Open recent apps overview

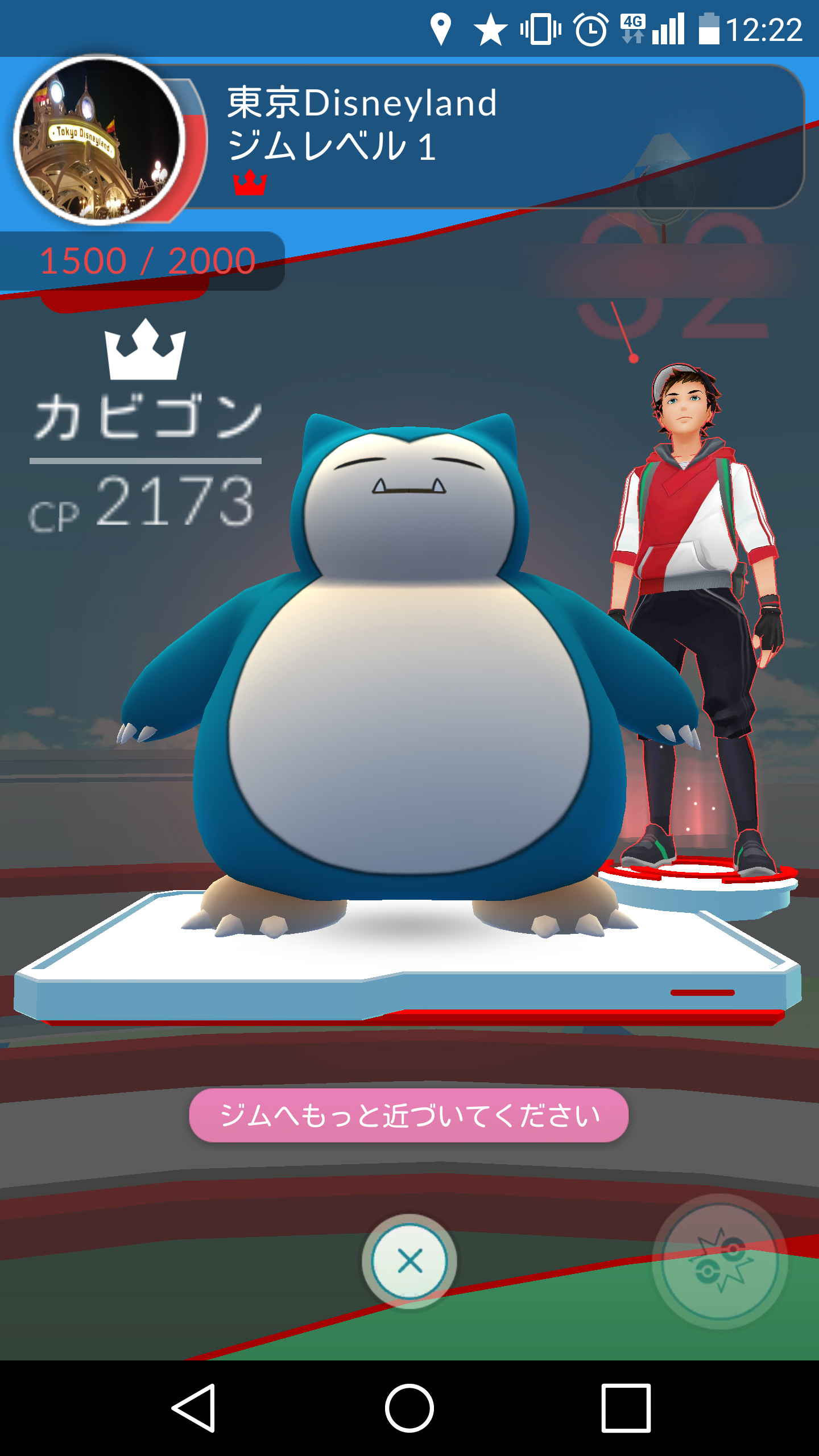626,1408
